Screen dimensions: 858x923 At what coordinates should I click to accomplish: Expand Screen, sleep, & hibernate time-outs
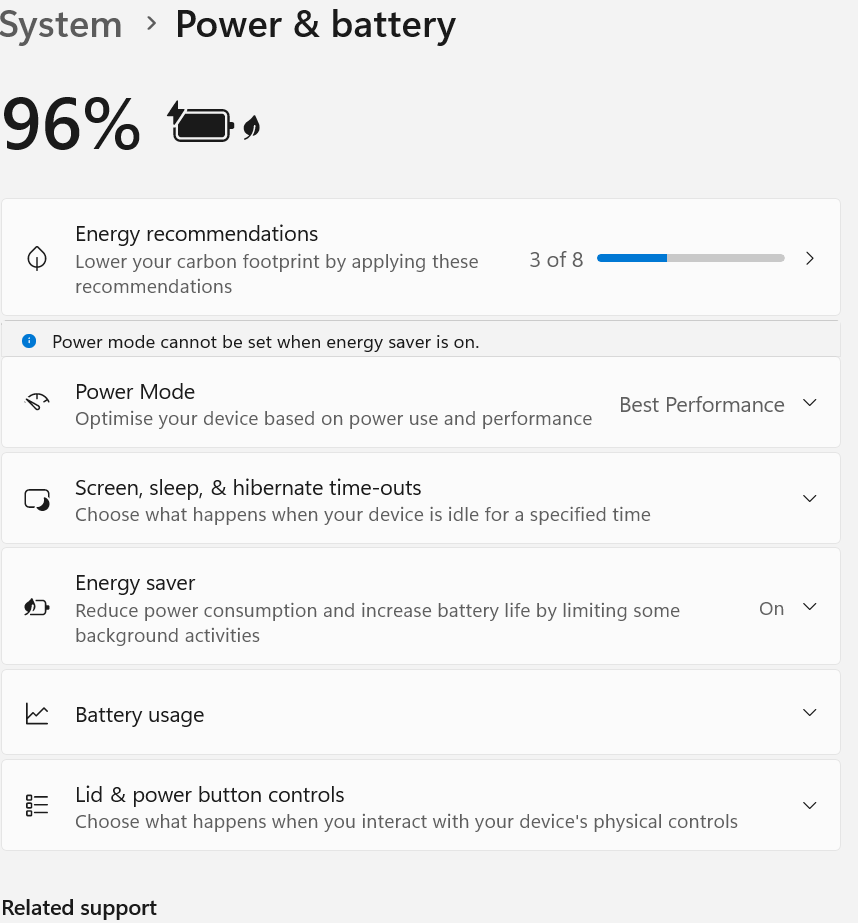pos(420,499)
